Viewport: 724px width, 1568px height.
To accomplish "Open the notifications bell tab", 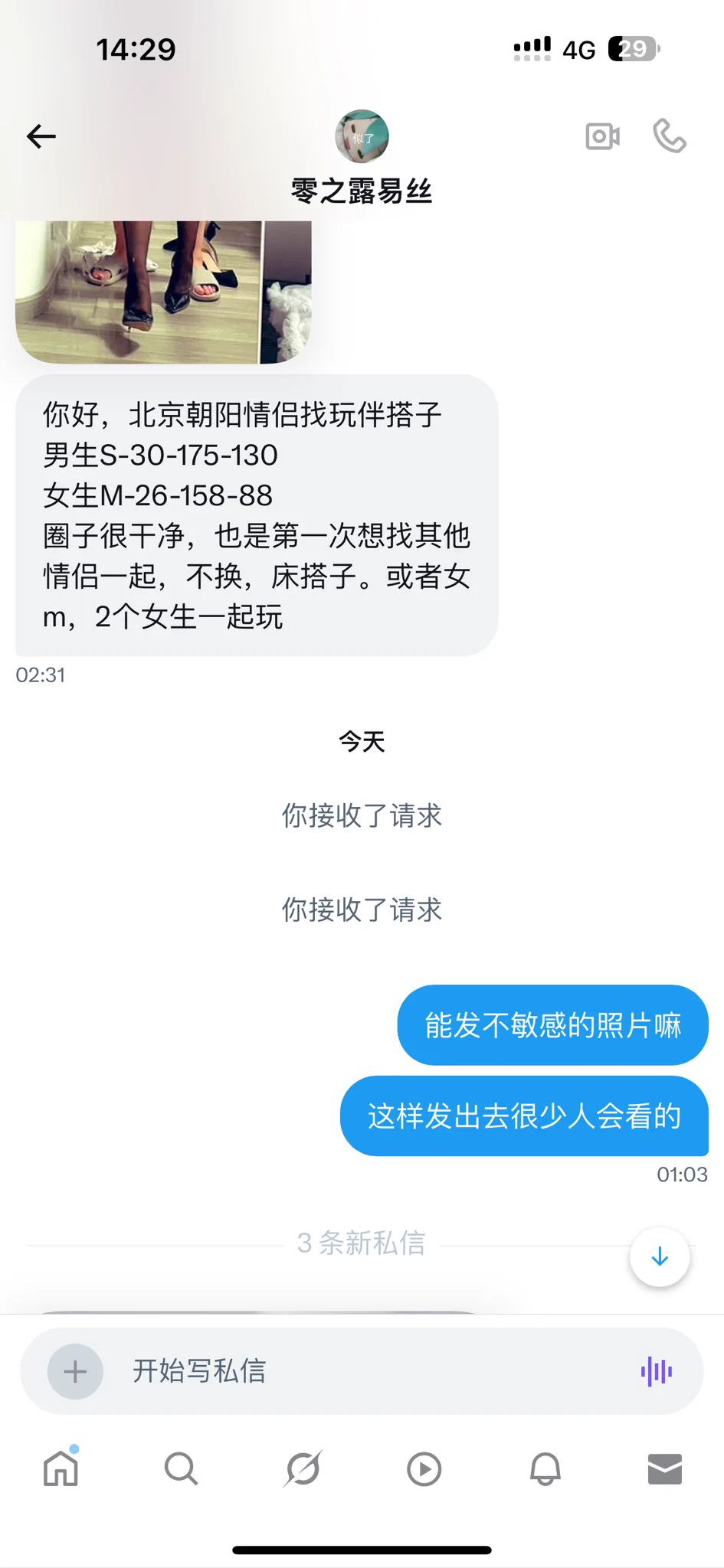I will click(x=545, y=1468).
